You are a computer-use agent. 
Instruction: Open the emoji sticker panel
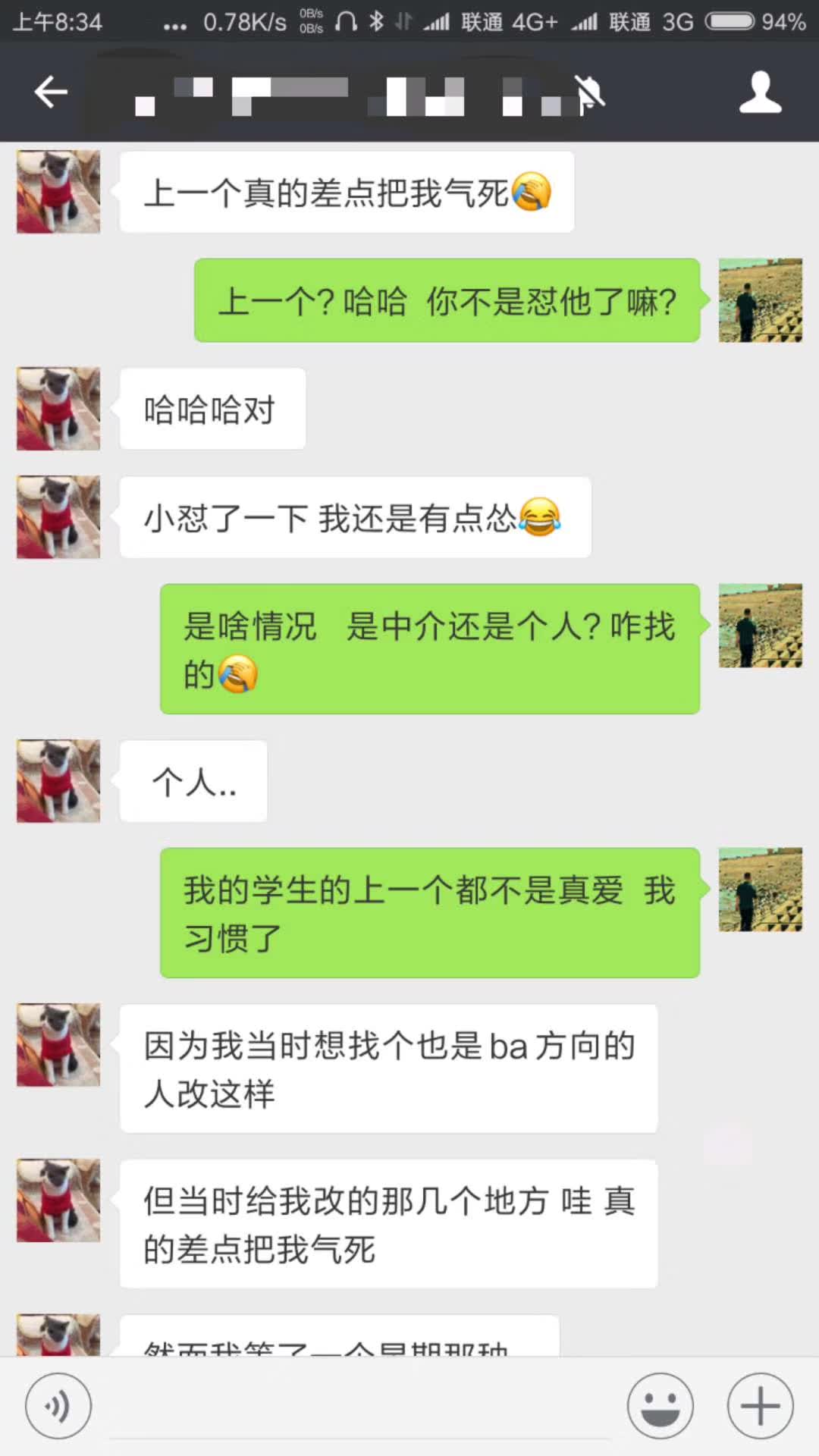click(660, 1405)
